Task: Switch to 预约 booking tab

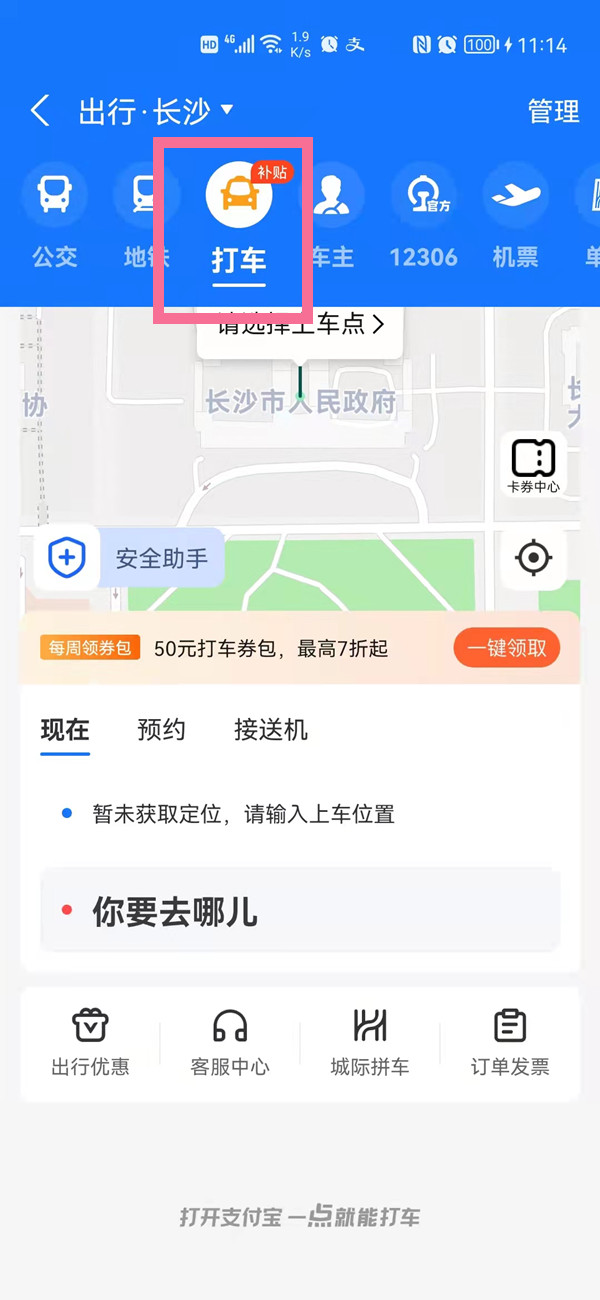Action: pos(161,730)
